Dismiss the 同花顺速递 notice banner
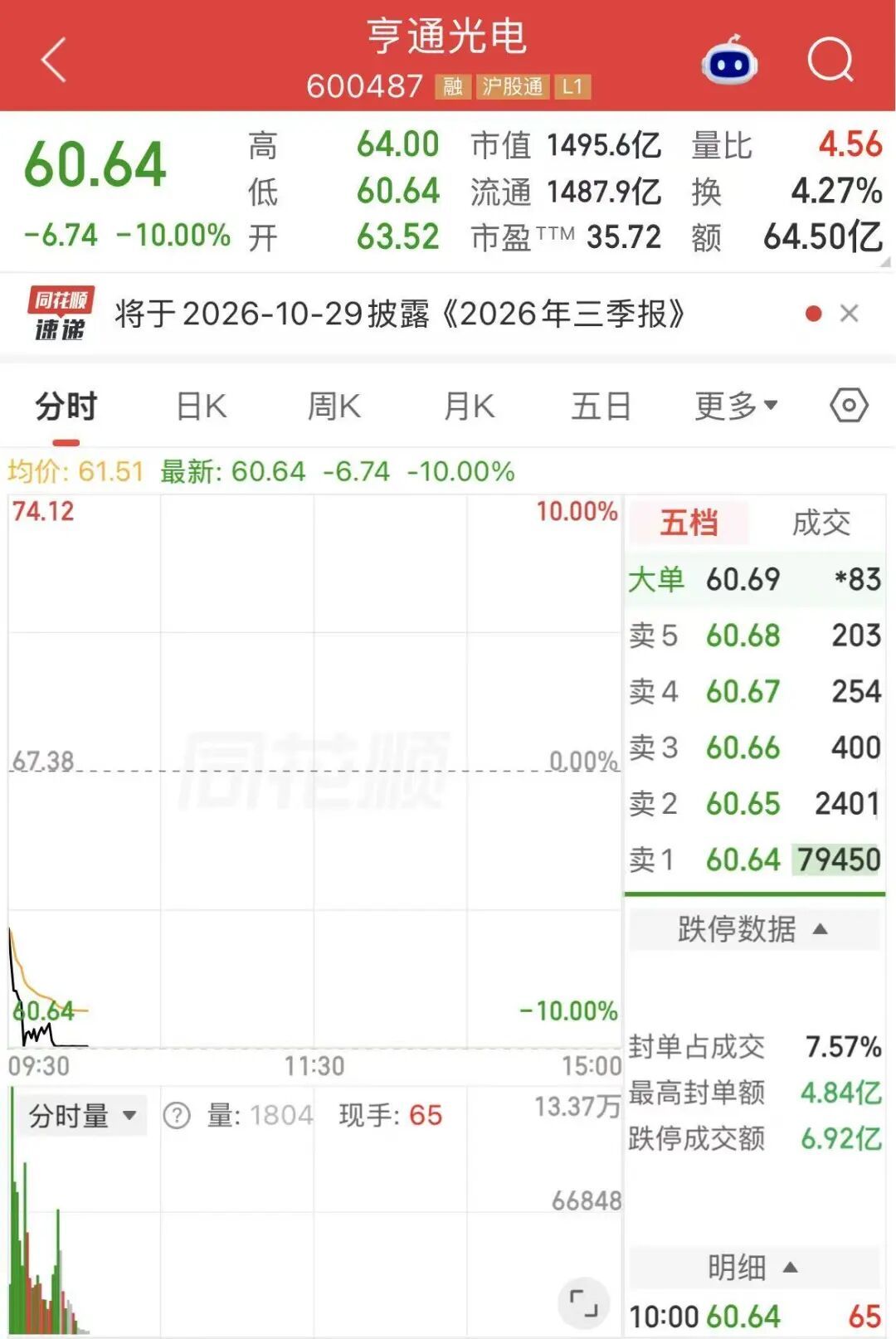The height and width of the screenshot is (1339, 896). tap(849, 314)
